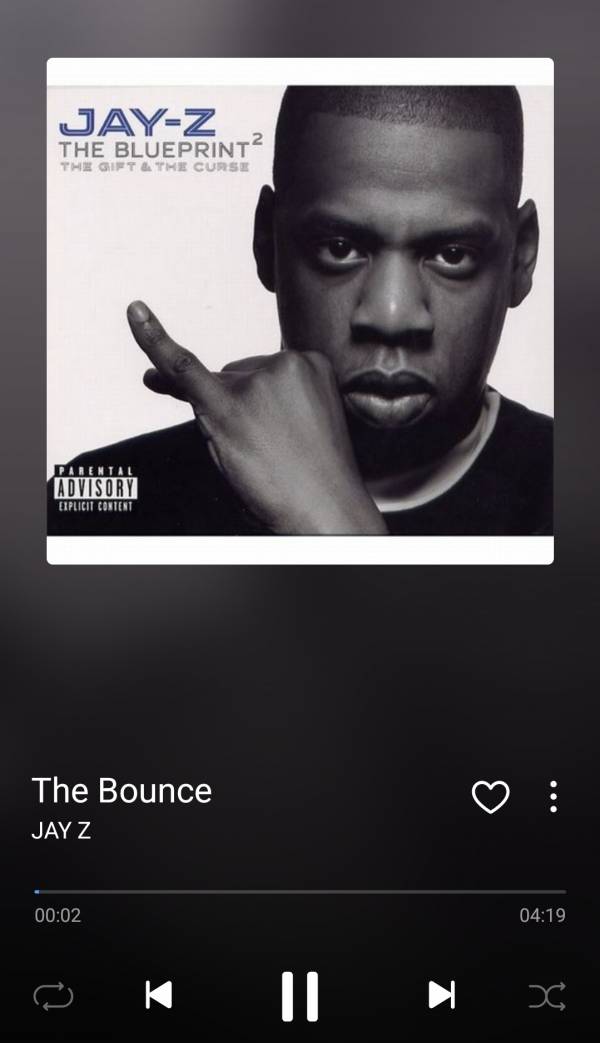Tap the playback progress bar to seek

point(300,891)
